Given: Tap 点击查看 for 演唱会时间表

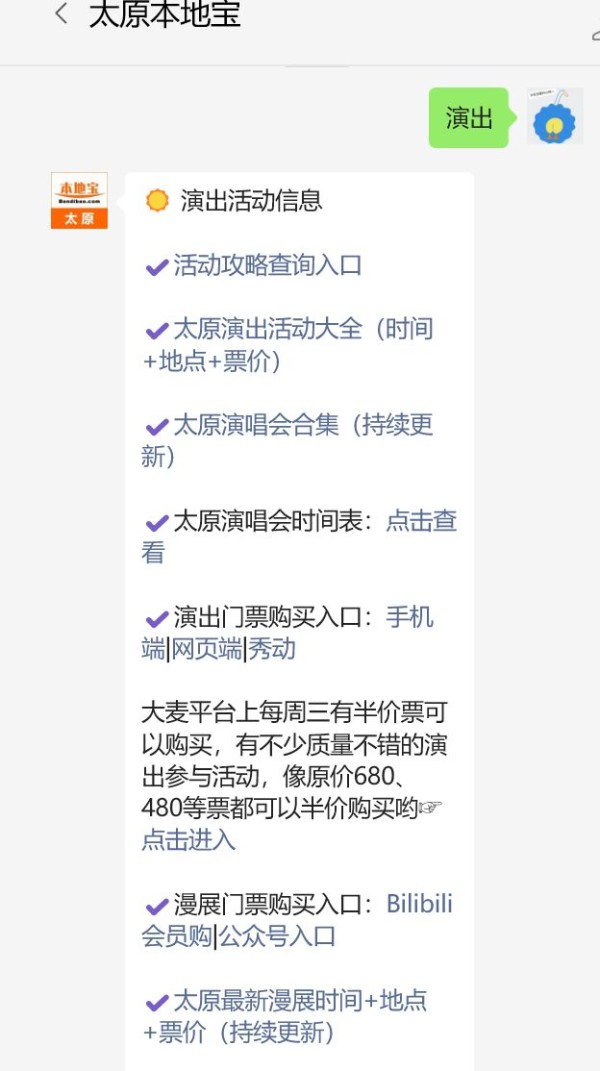Looking at the screenshot, I should (299, 536).
